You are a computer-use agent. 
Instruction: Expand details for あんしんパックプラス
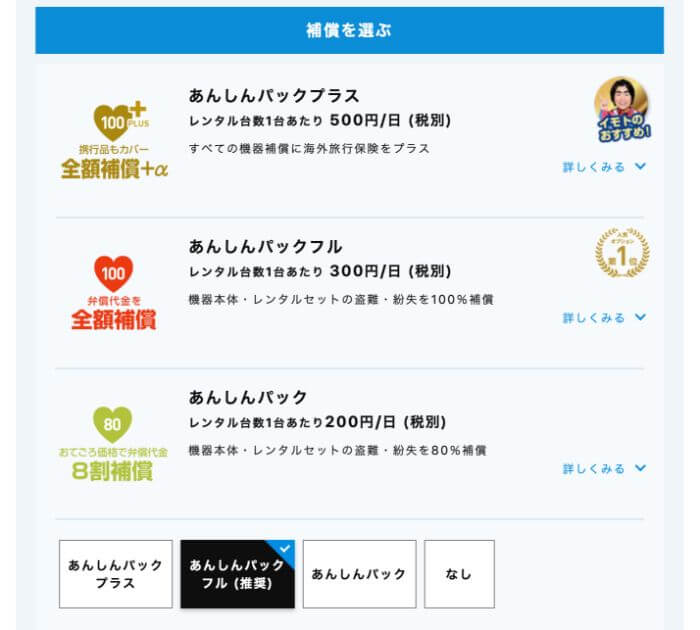(604, 167)
